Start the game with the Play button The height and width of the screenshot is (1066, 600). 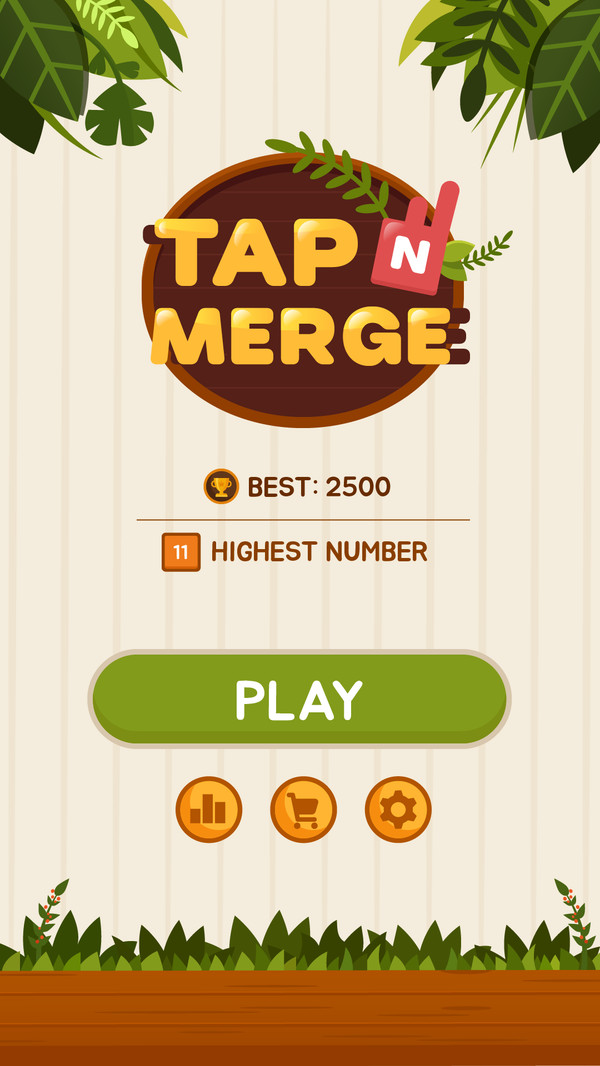point(299,699)
